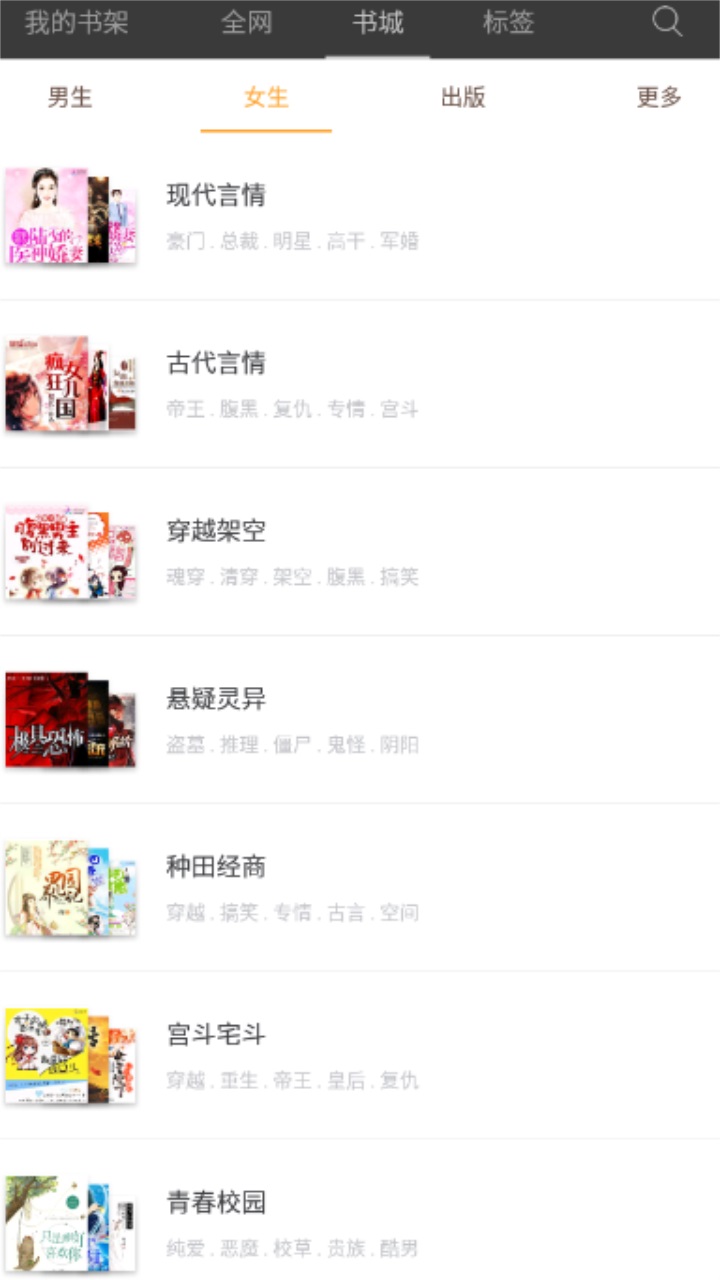720x1280 pixels.
Task: Open the search icon
Action: click(x=667, y=23)
